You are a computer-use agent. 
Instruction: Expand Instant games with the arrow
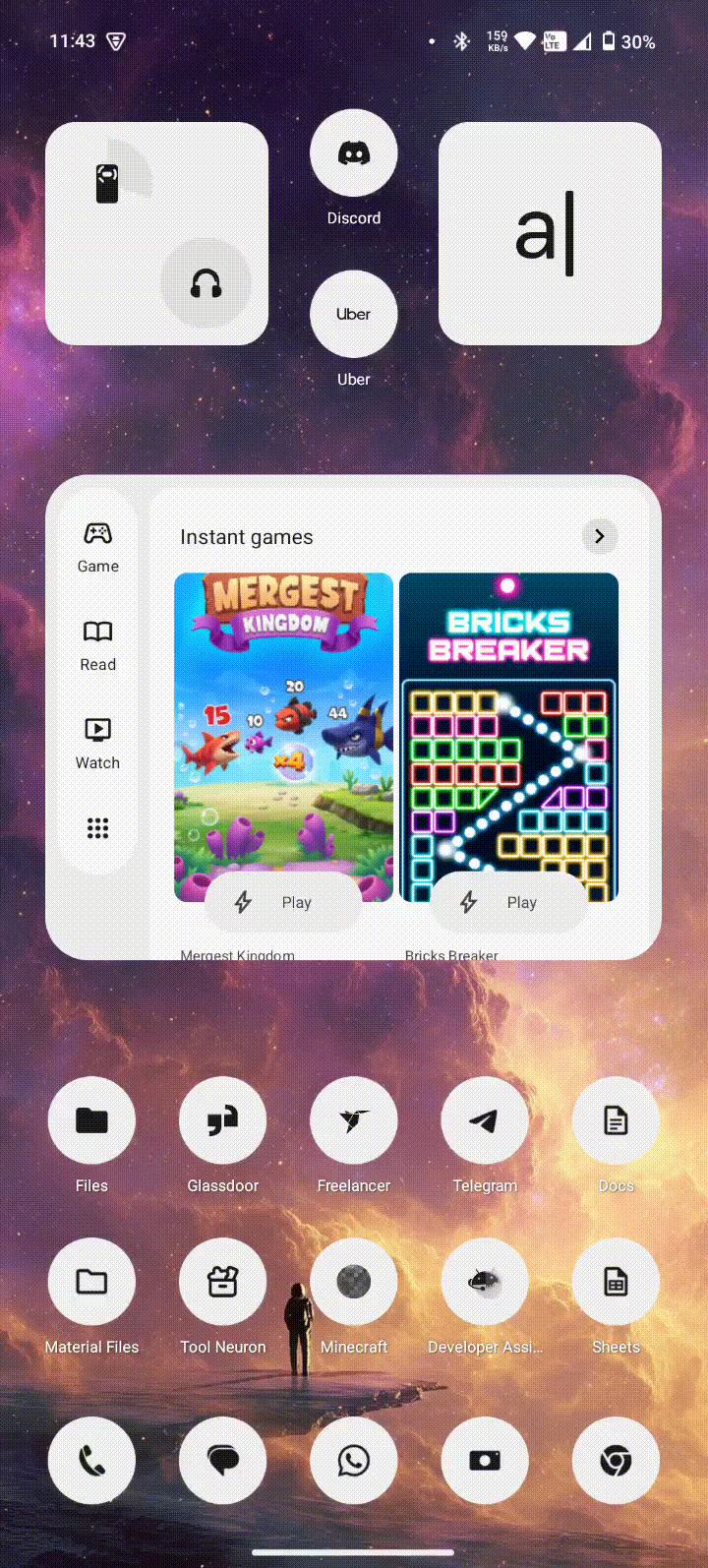click(x=600, y=536)
